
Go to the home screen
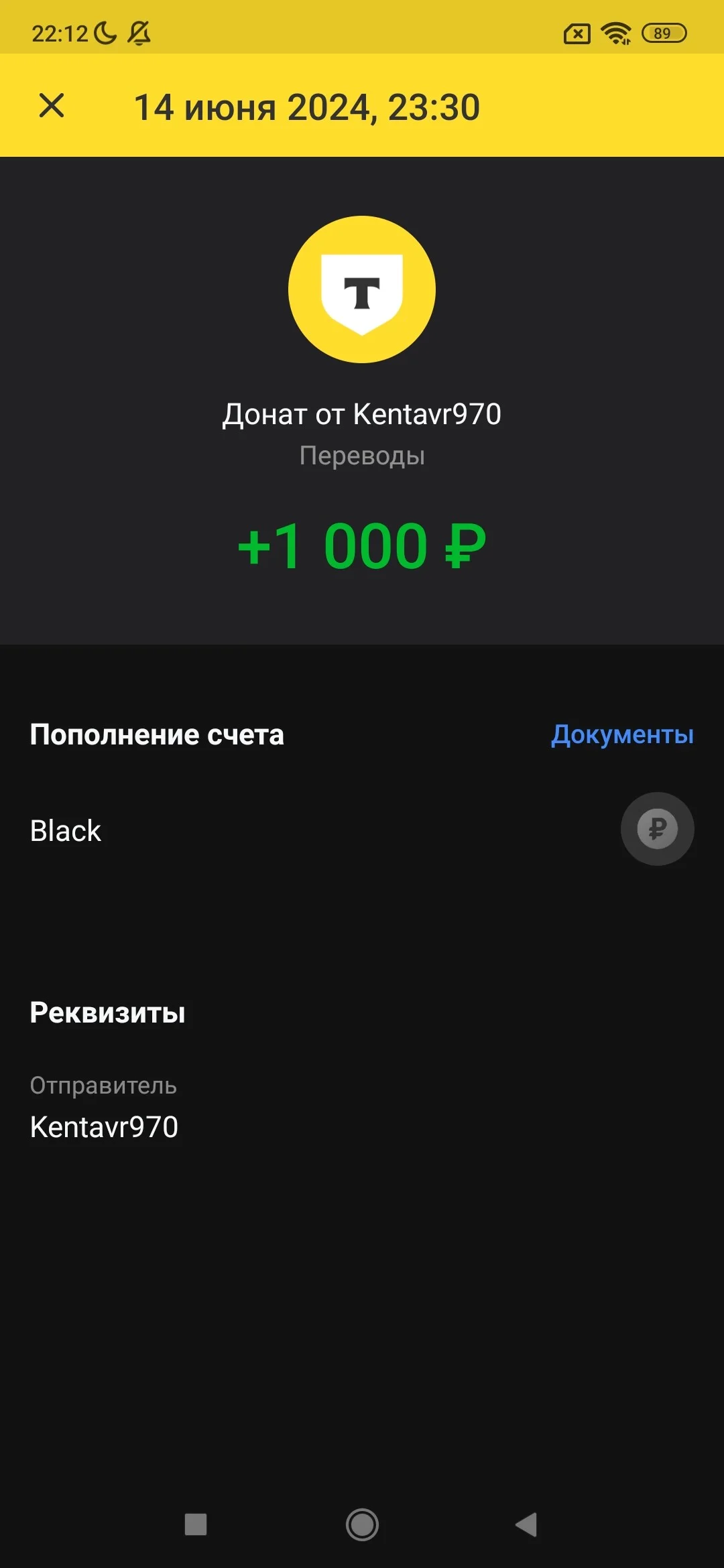point(362,1524)
